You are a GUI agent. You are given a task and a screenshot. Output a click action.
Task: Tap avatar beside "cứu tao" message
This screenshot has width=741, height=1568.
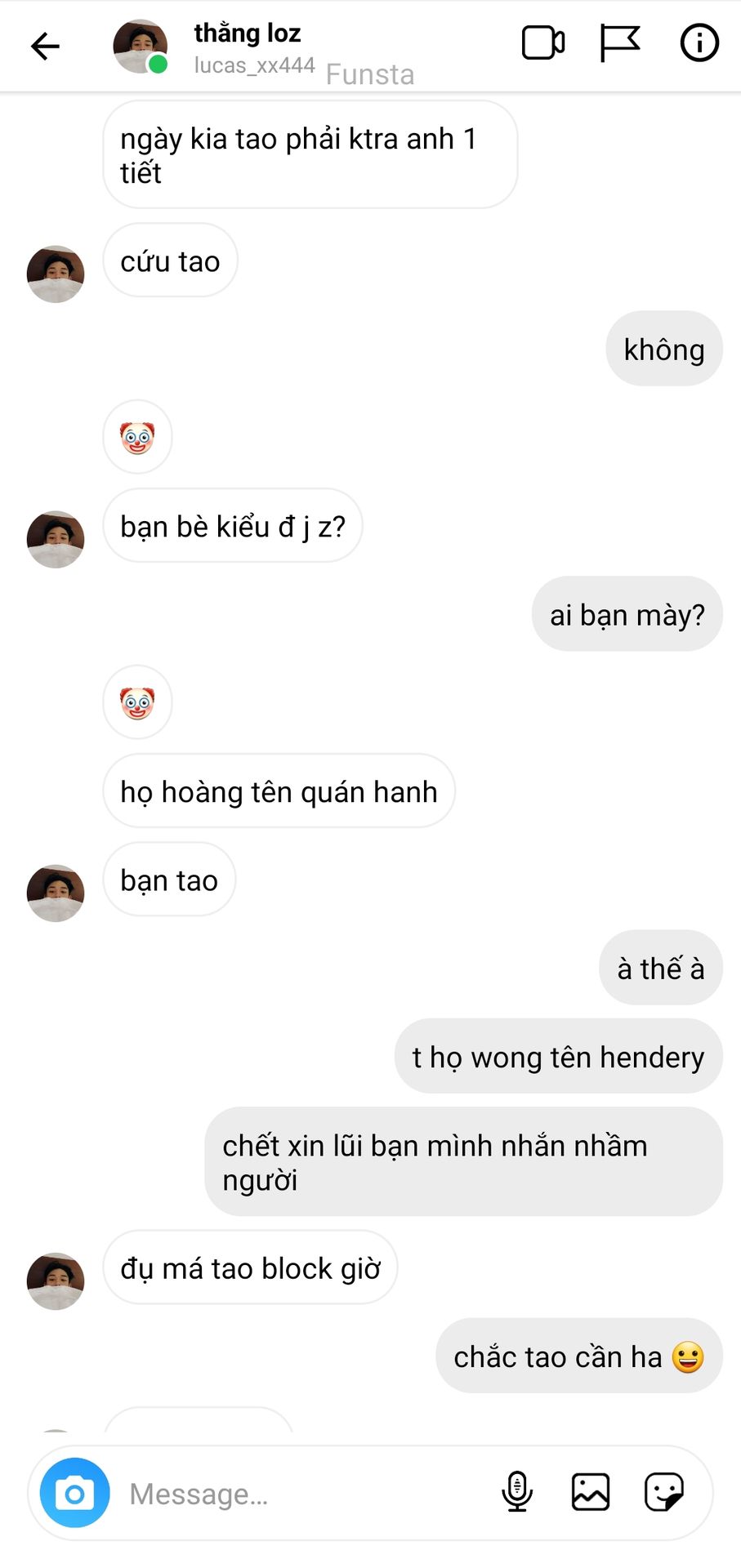pos(56,274)
